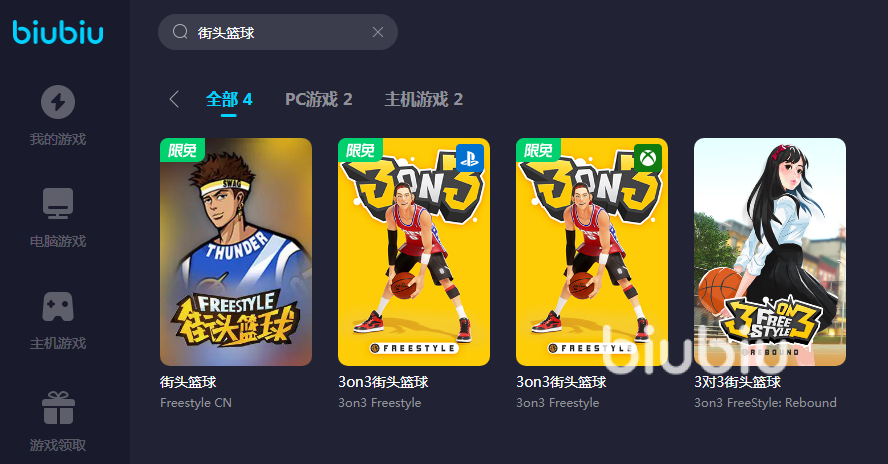Switch to the PC游戏 2 tab
The image size is (888, 464).
(x=318, y=99)
